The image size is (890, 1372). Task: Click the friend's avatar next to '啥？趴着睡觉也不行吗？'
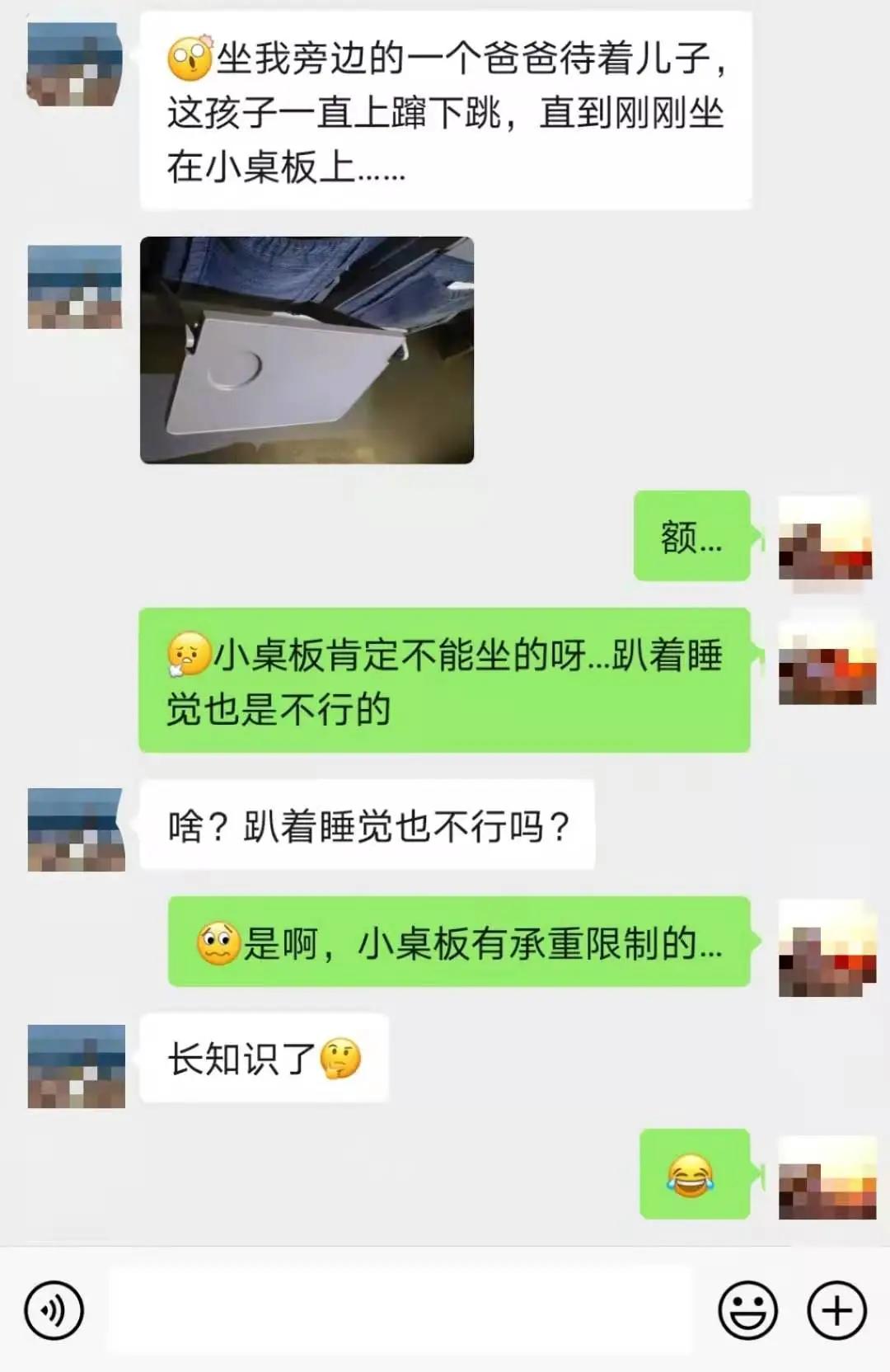[74, 829]
